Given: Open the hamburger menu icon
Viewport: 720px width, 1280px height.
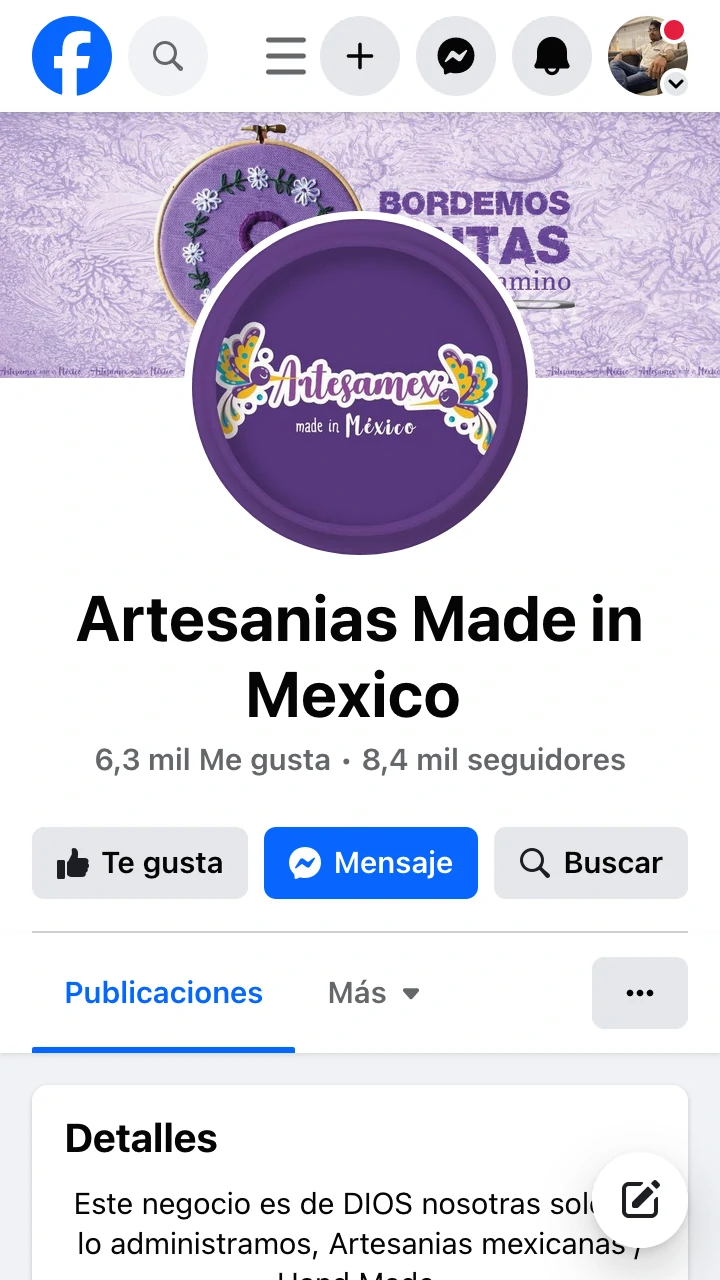Looking at the screenshot, I should click(285, 56).
